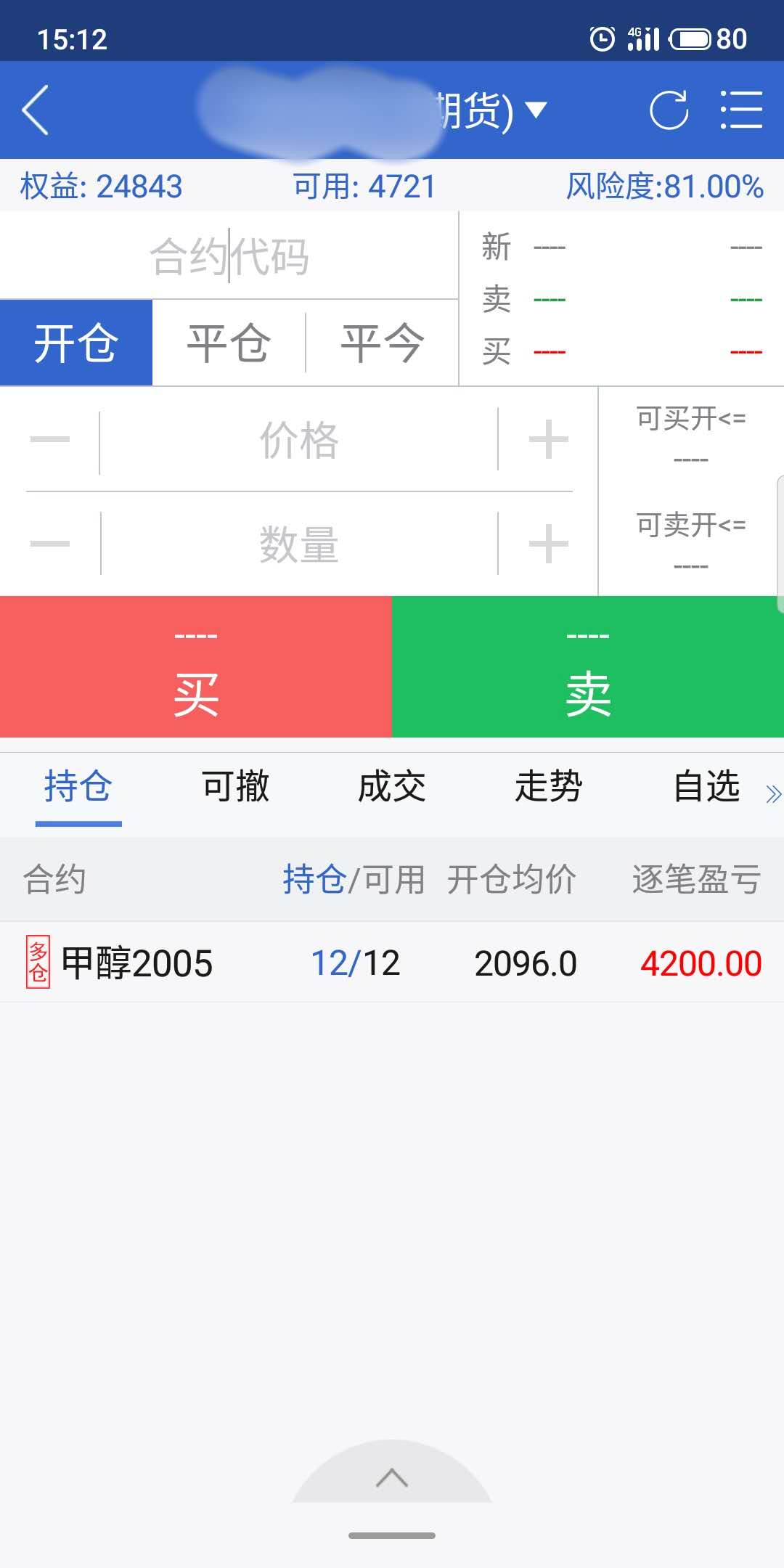Screen dimensions: 784x1568
Task: Tap the red 买 buy button
Action: (196, 668)
